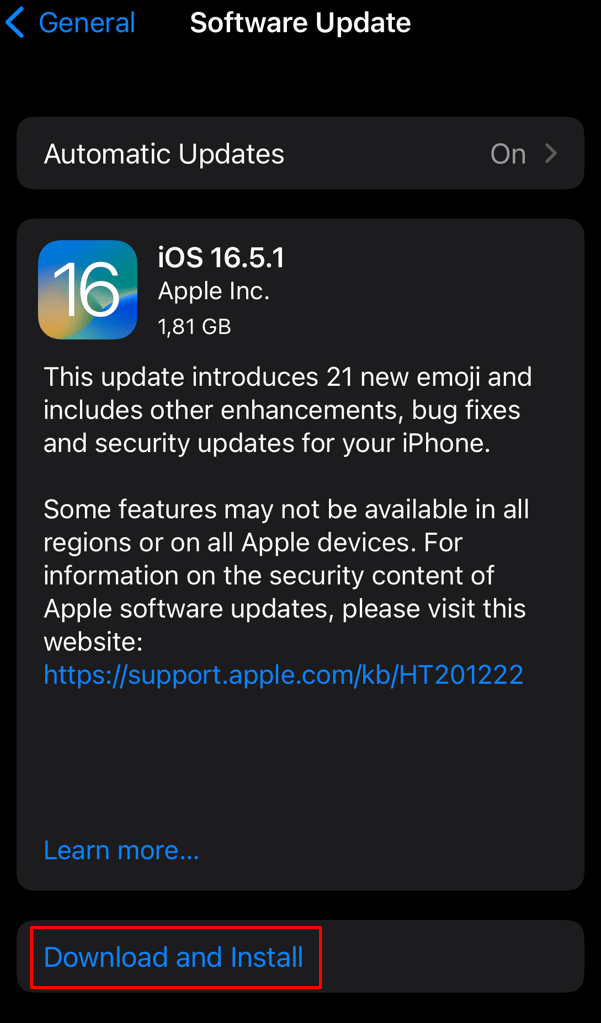
Task: Tap Learn more about the update
Action: click(121, 850)
